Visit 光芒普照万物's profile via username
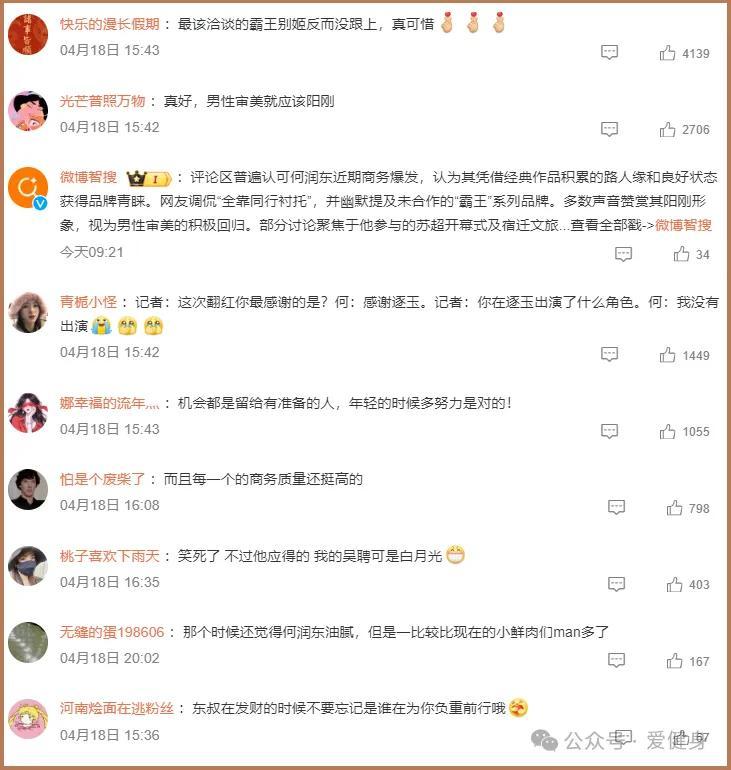 point(102,101)
